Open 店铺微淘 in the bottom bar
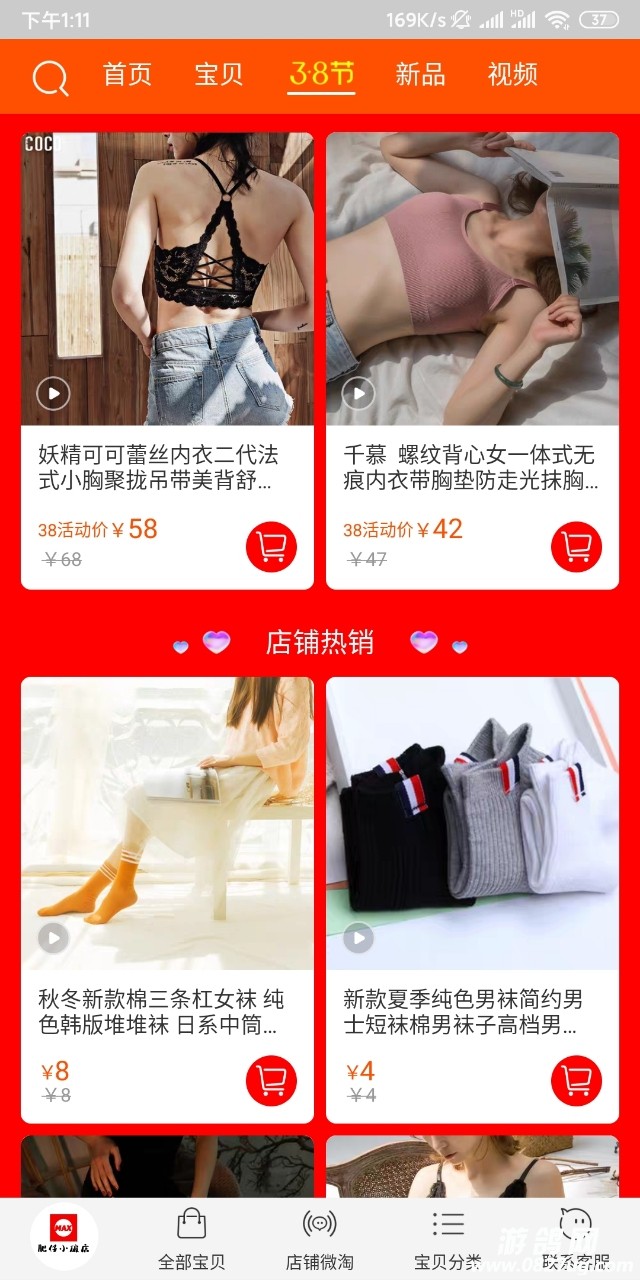 319,1239
